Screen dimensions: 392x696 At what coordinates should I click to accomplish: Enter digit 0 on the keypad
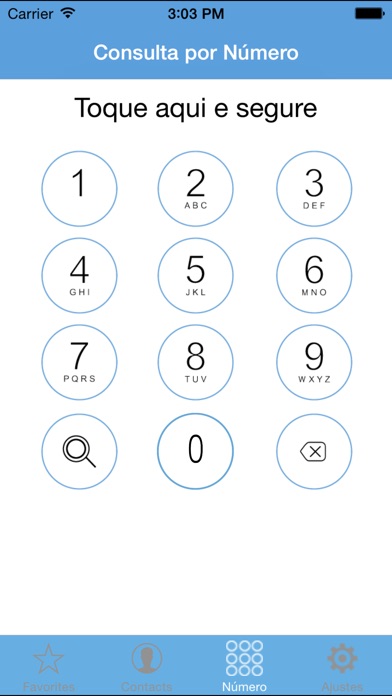coord(195,451)
